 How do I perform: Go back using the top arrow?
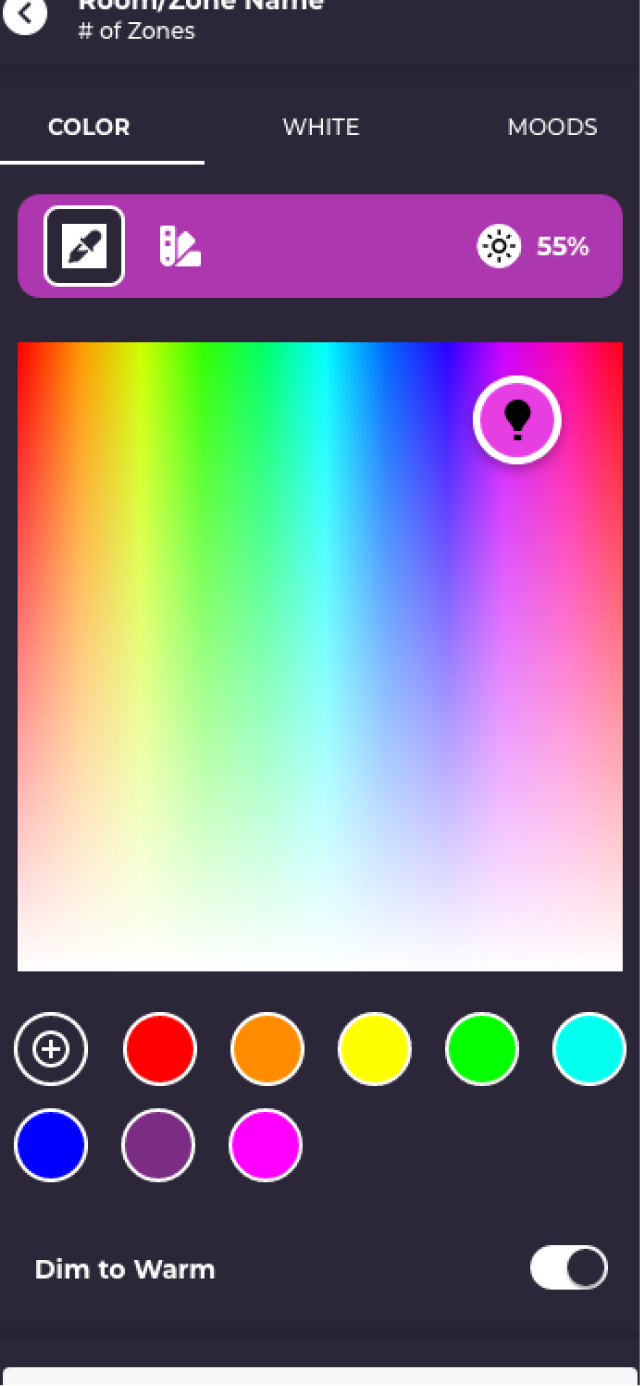25,14
